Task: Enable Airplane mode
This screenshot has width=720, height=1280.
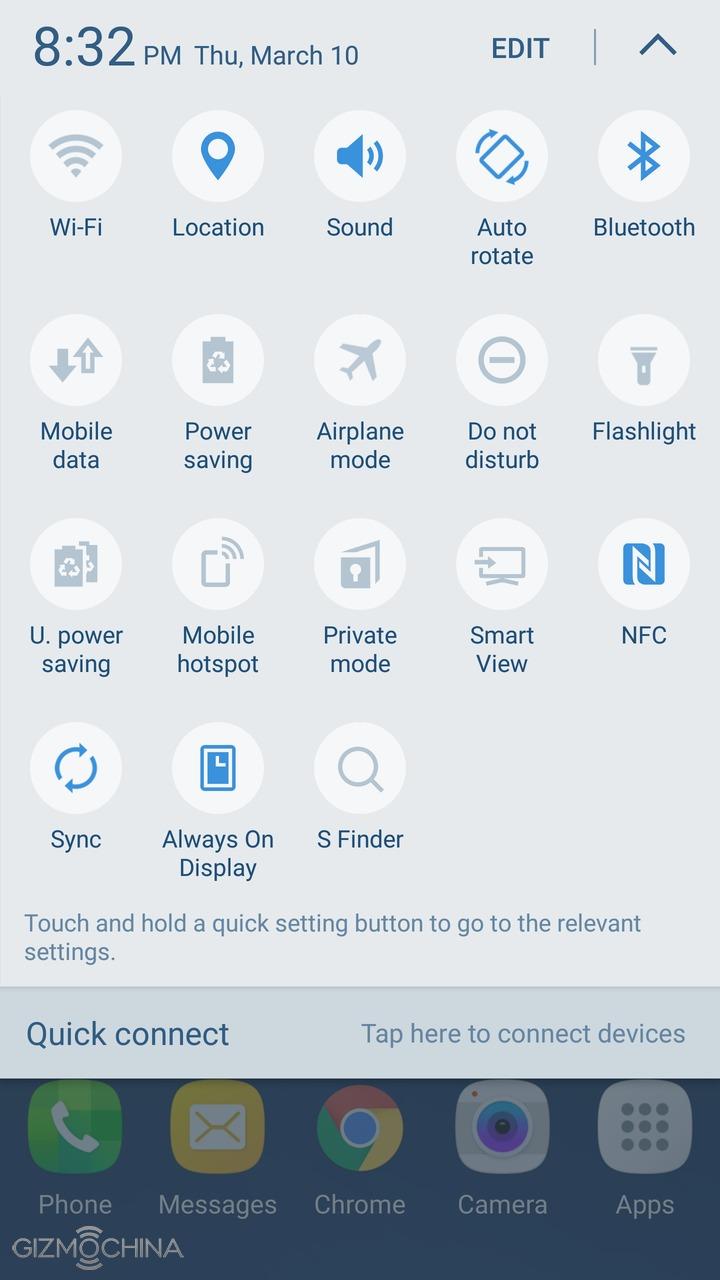Action: [360, 361]
